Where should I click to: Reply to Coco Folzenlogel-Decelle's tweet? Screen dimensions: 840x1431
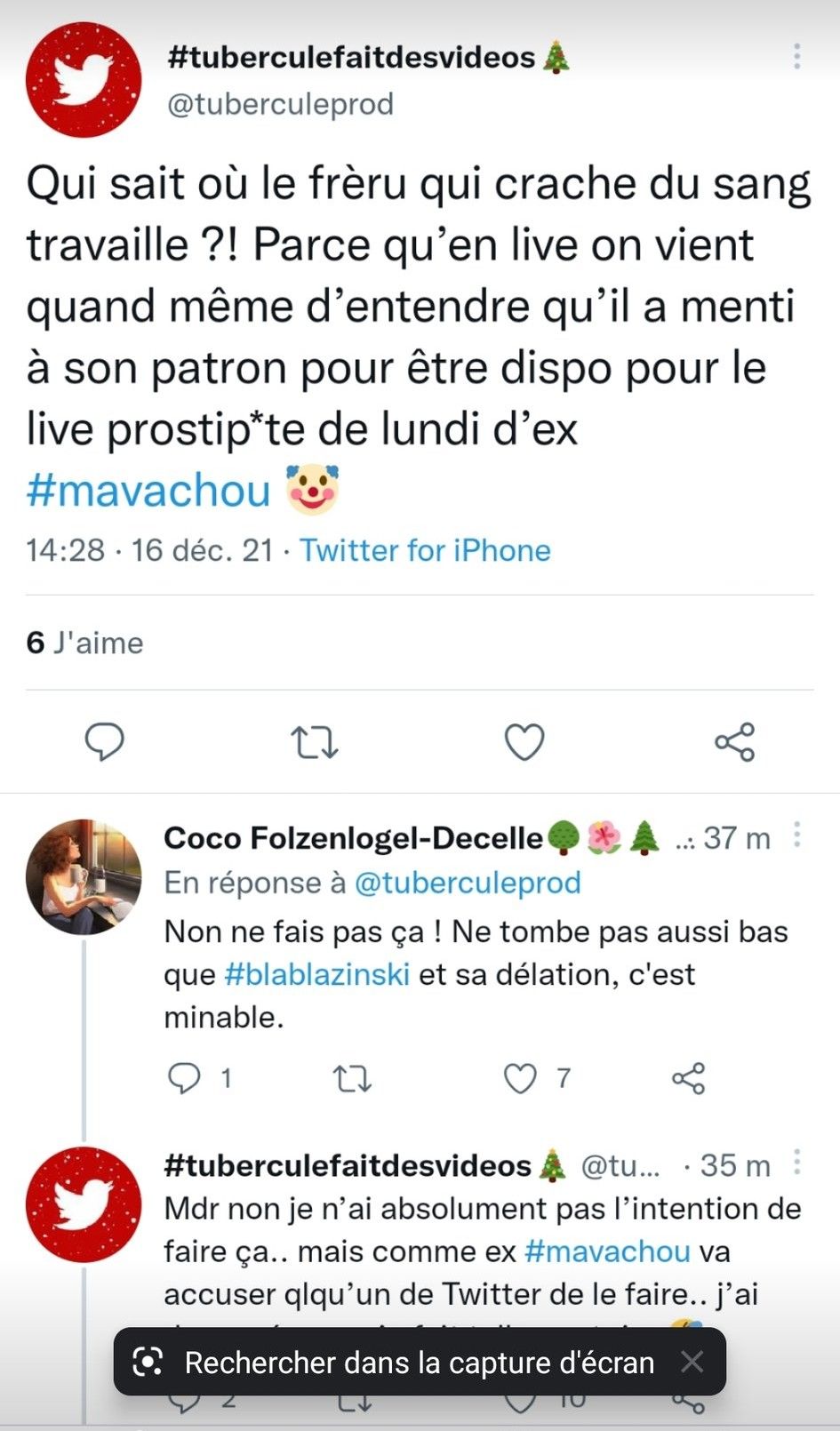point(185,1078)
